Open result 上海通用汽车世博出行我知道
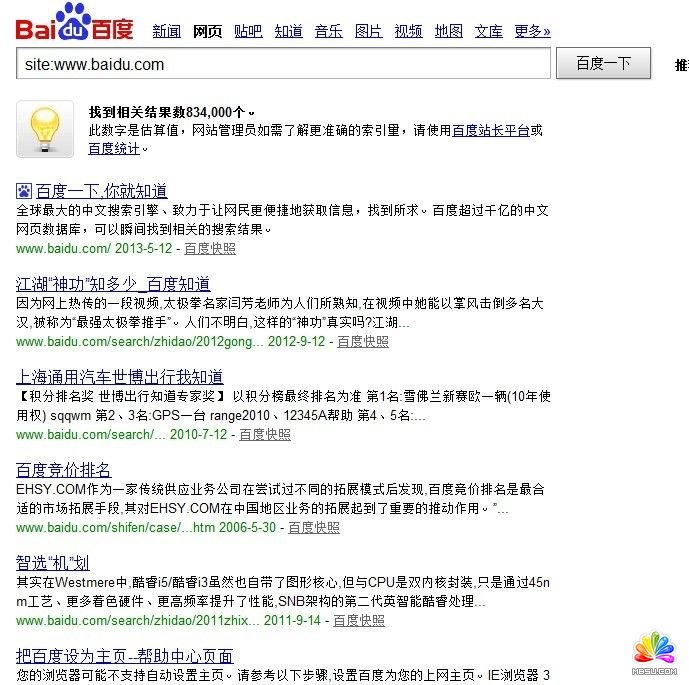689x685 pixels. (x=119, y=377)
